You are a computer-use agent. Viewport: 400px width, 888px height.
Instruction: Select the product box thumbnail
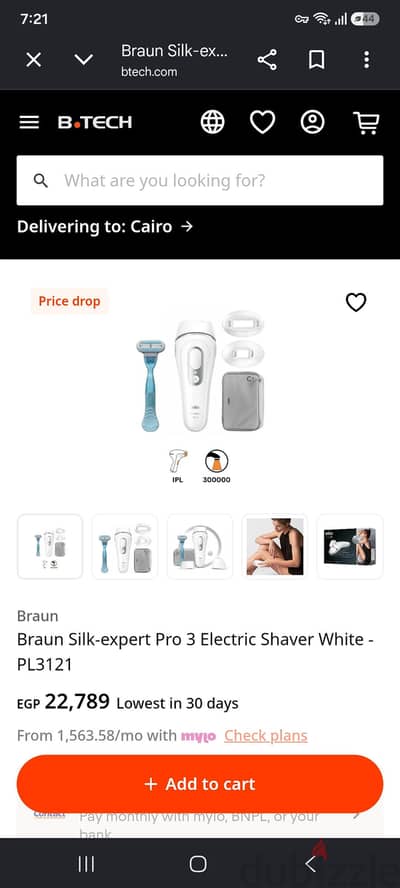pos(350,547)
